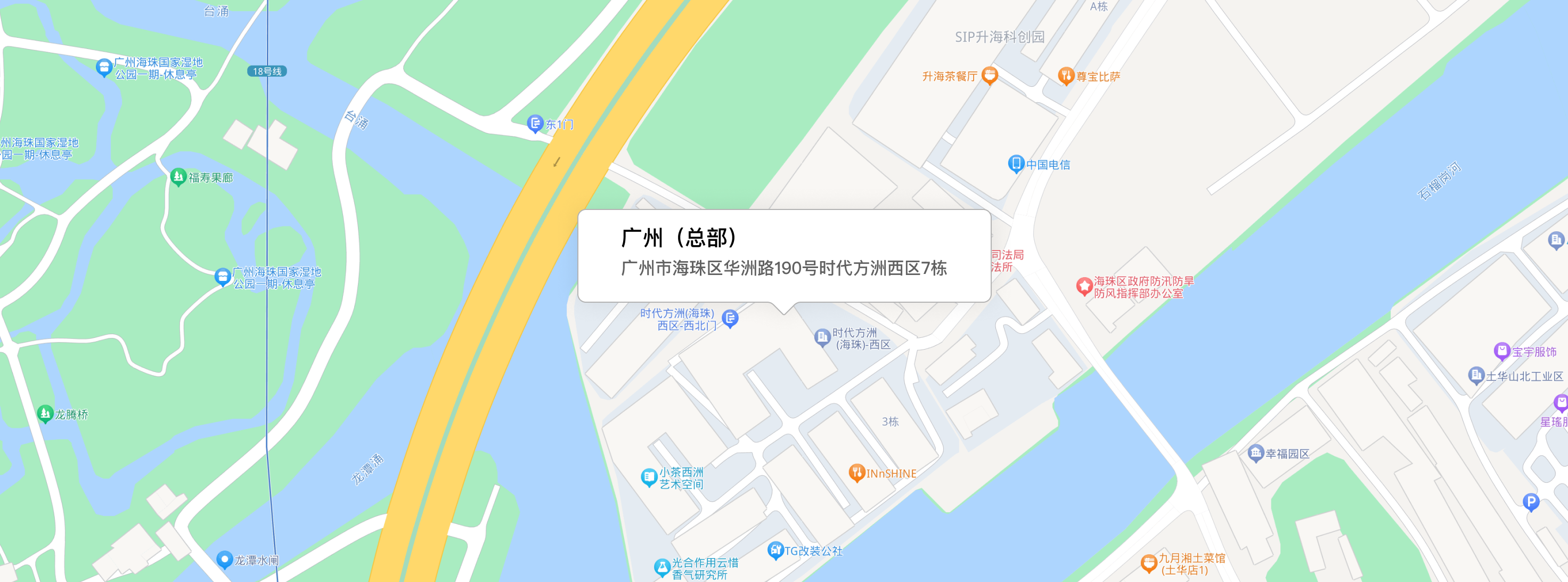Open the 幸福园区 marker

coord(1255,453)
